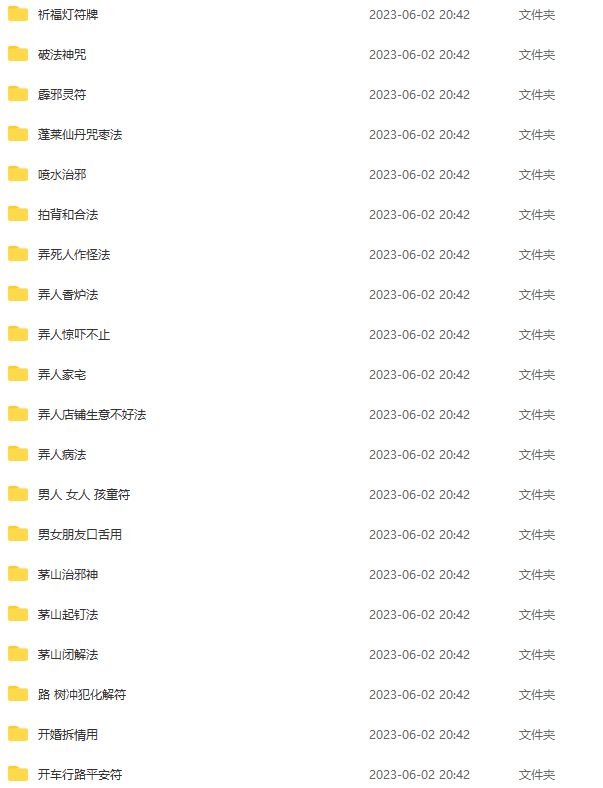Tap the 弄人家宅 folder
The width and height of the screenshot is (603, 788).
pos(61,375)
